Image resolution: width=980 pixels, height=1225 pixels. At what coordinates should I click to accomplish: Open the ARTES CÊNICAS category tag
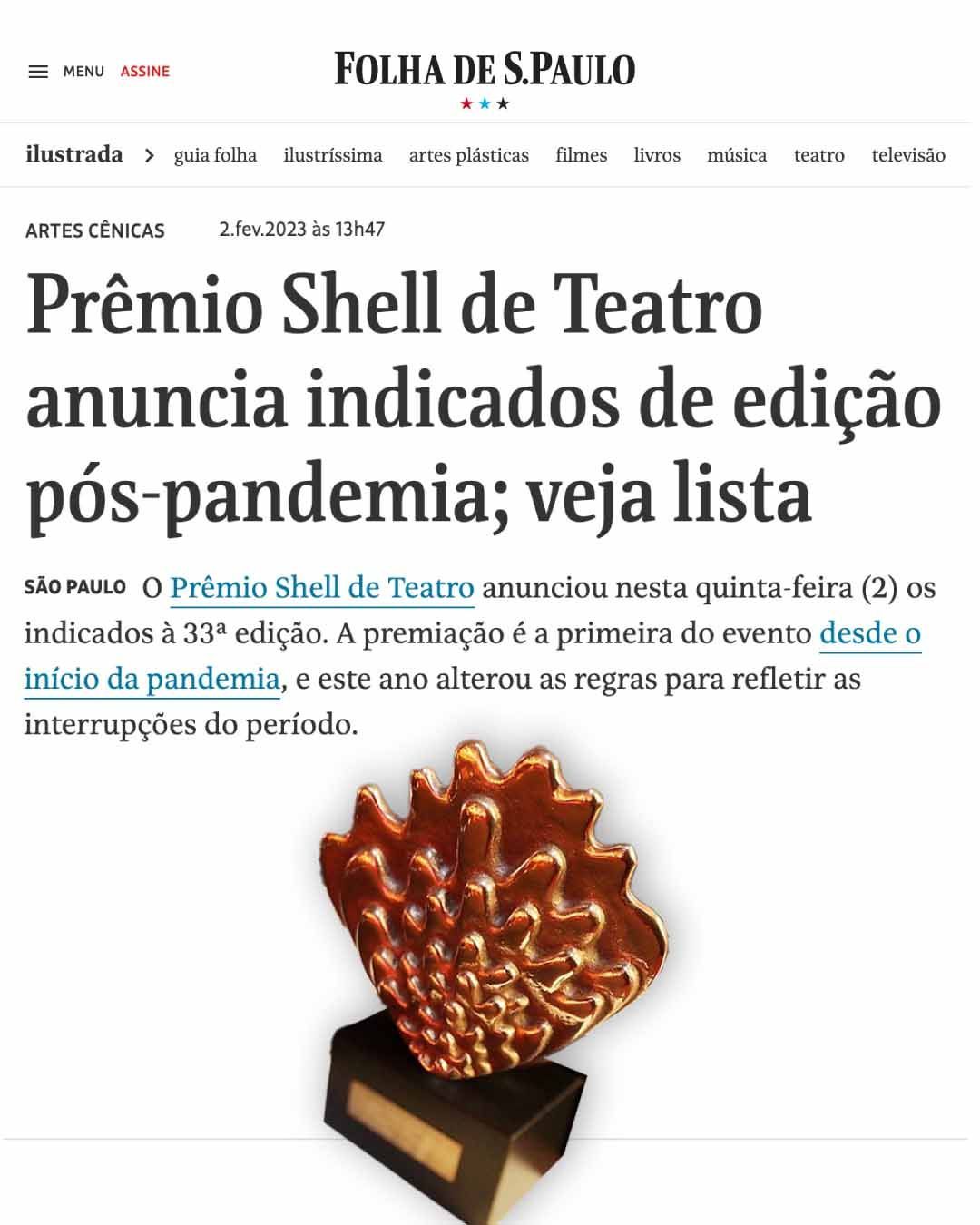(x=95, y=230)
